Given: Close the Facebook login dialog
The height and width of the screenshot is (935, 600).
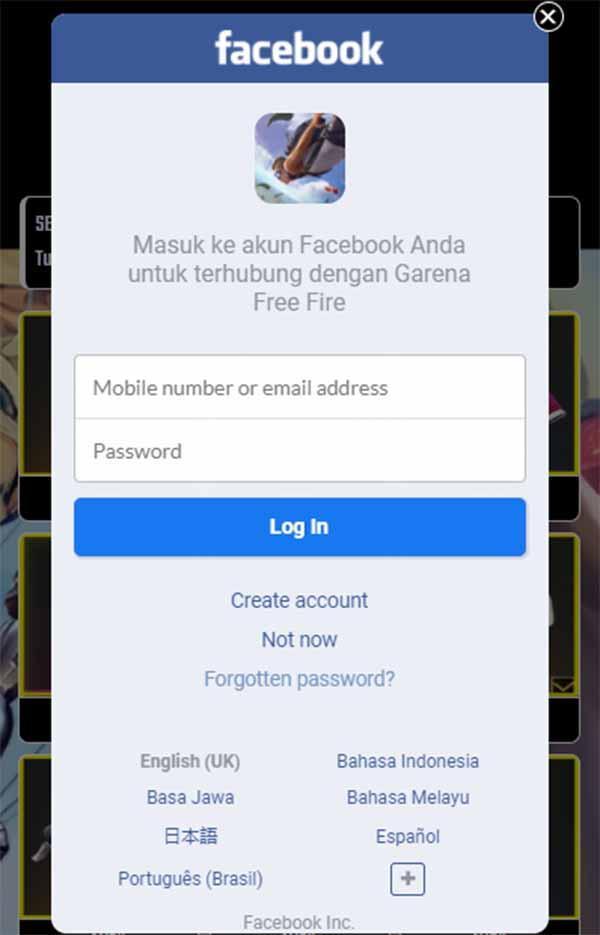Looking at the screenshot, I should [548, 17].
